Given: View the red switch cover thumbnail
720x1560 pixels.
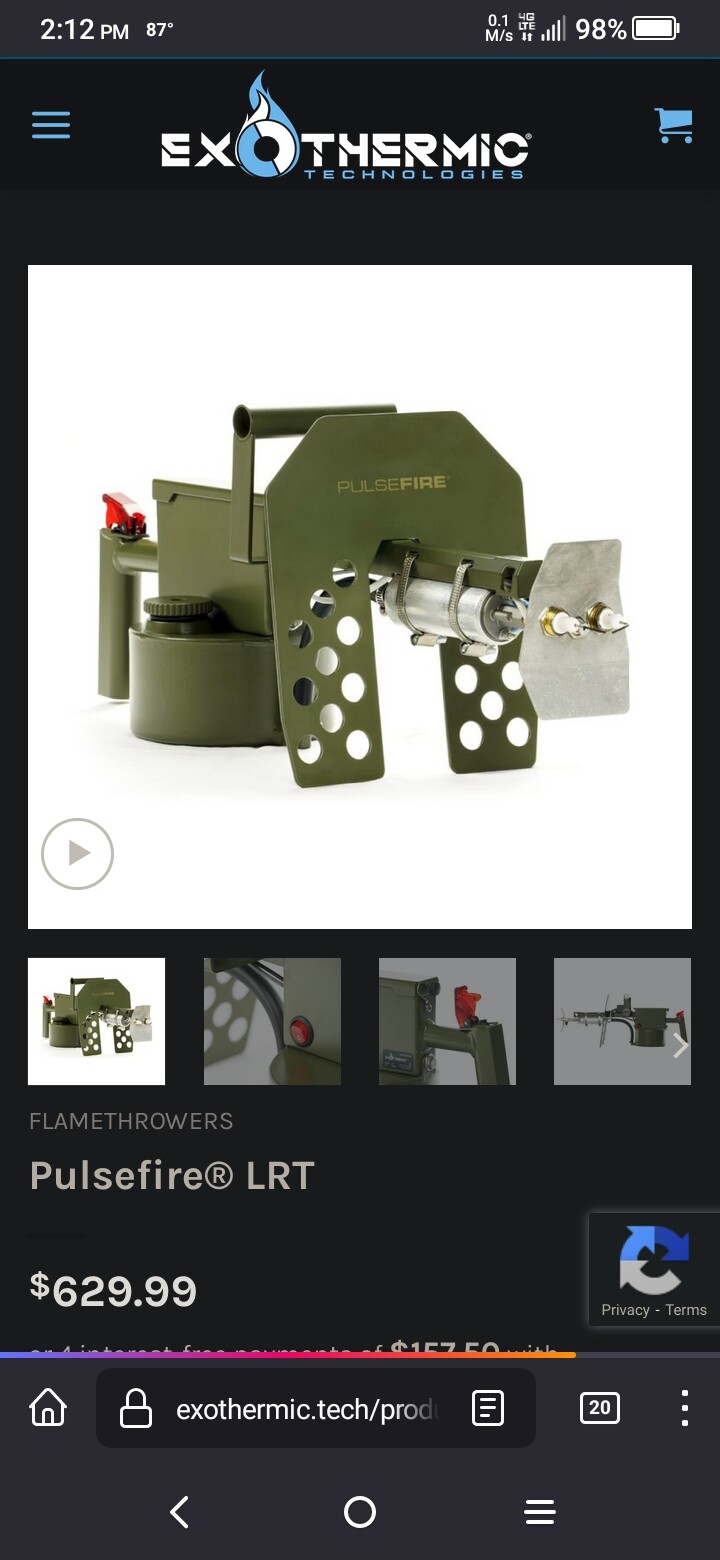Looking at the screenshot, I should (x=447, y=1021).
